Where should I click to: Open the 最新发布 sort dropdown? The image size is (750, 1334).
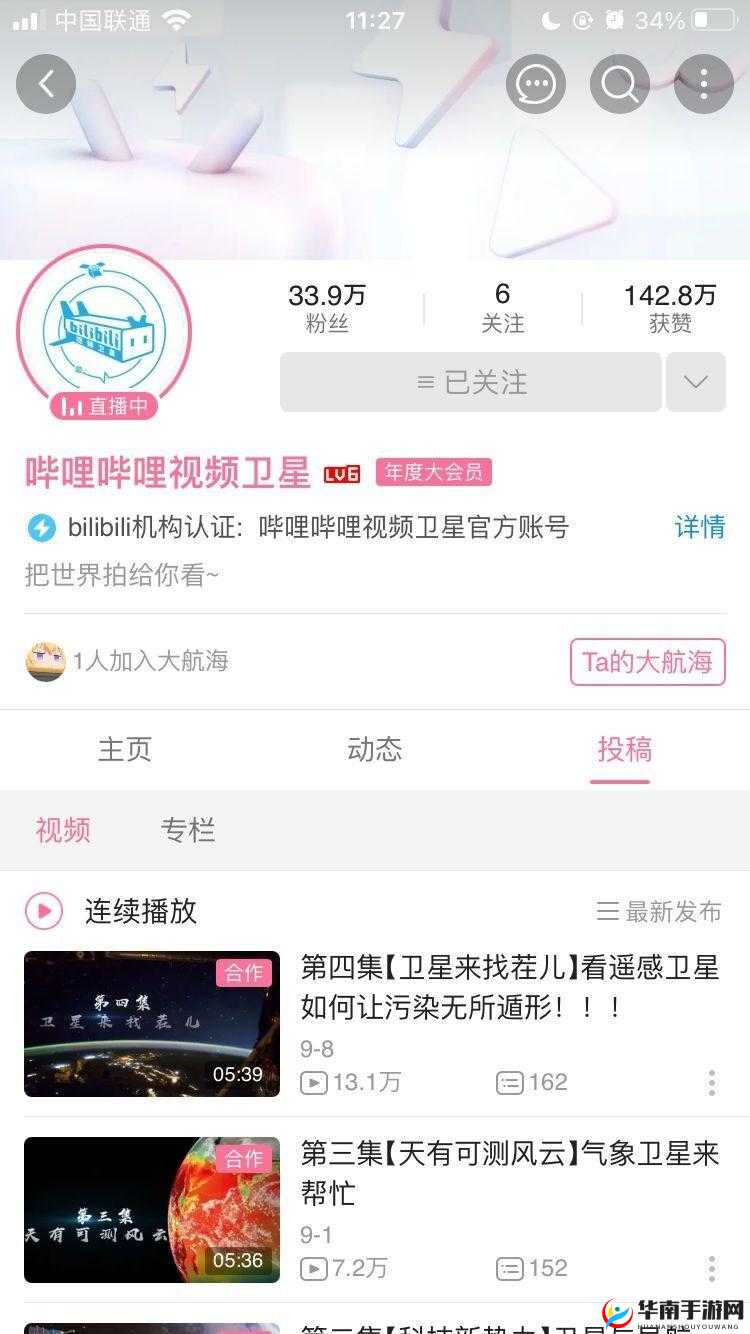660,912
